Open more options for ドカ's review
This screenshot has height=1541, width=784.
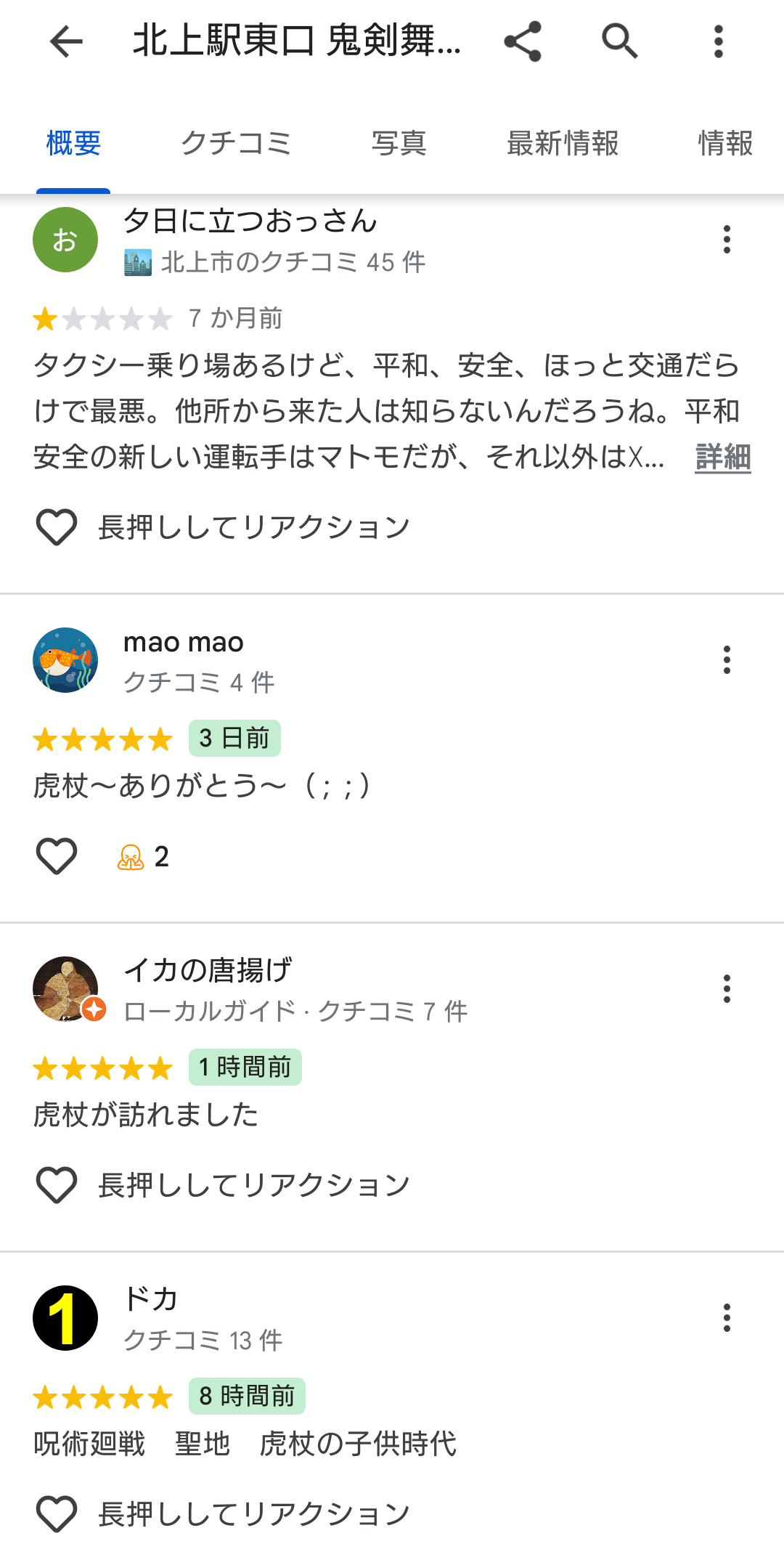[x=727, y=1318]
